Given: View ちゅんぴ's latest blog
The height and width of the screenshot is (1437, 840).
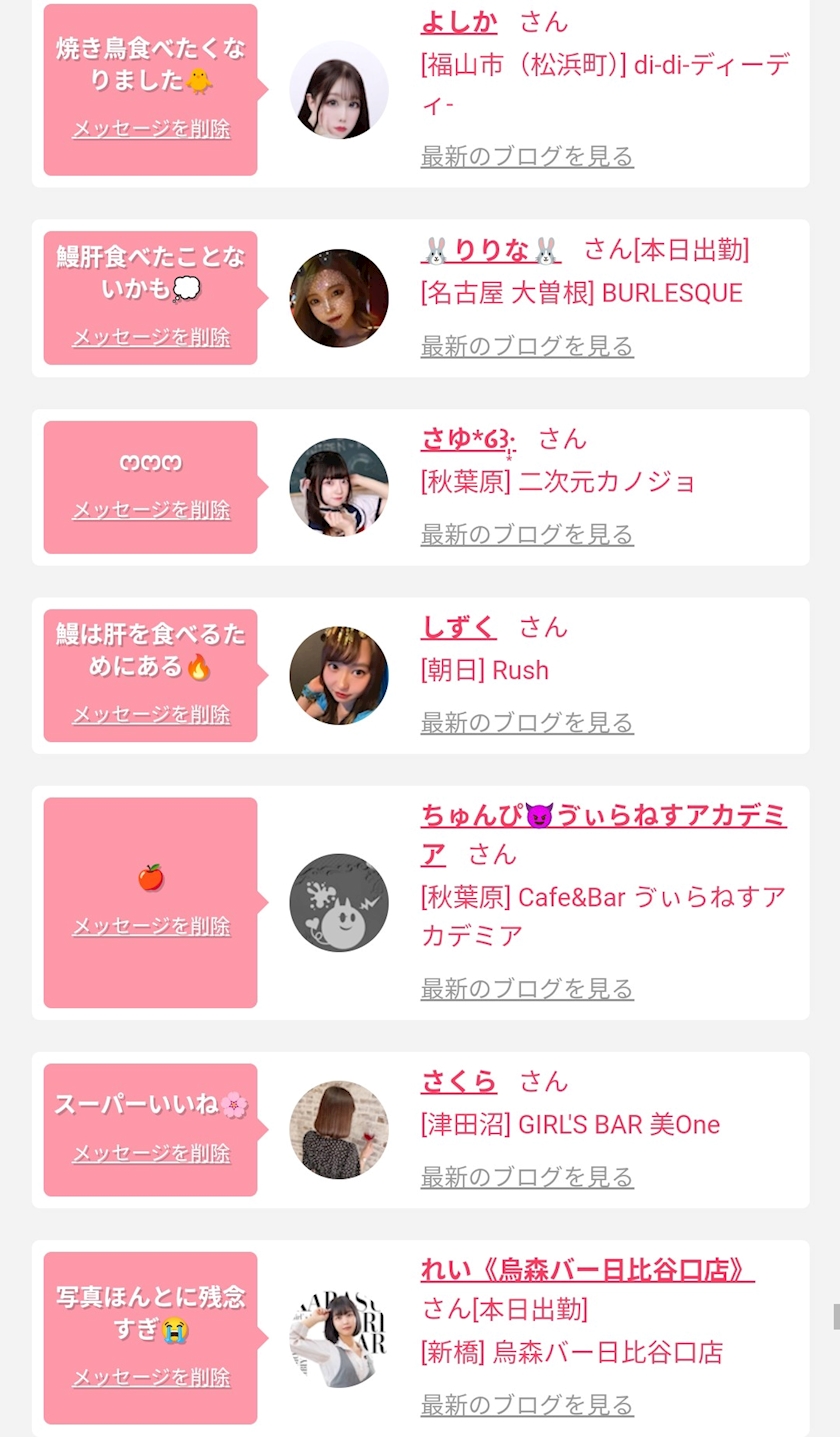Looking at the screenshot, I should pyautogui.click(x=527, y=989).
